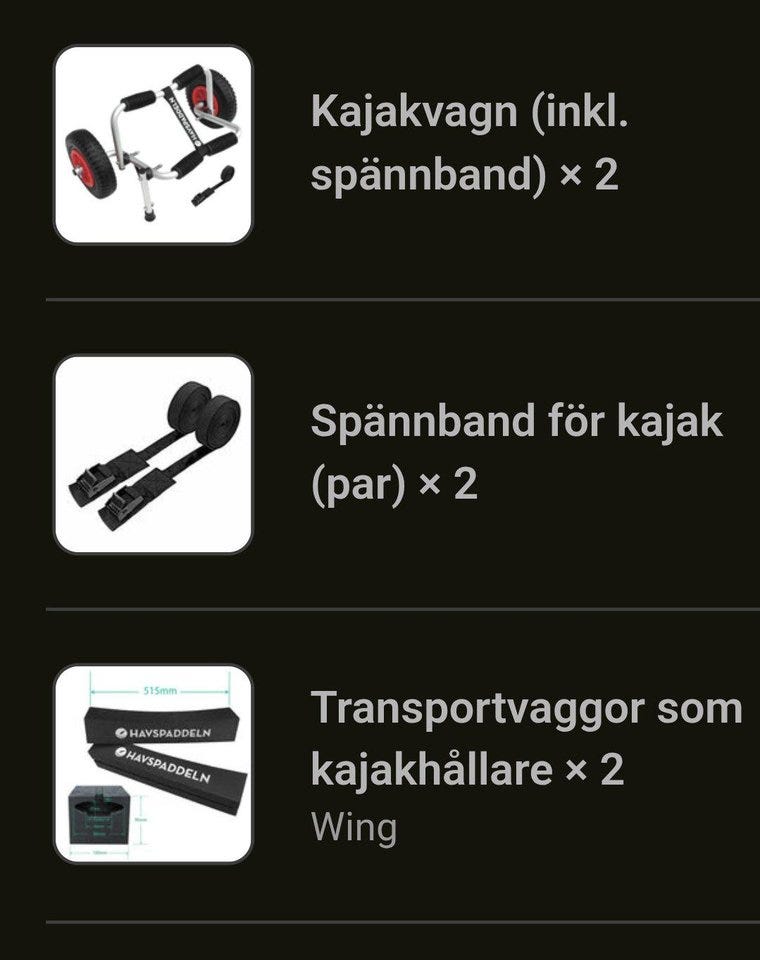
Task: View the Spännband för kajak (par) item
Action: point(515,453)
